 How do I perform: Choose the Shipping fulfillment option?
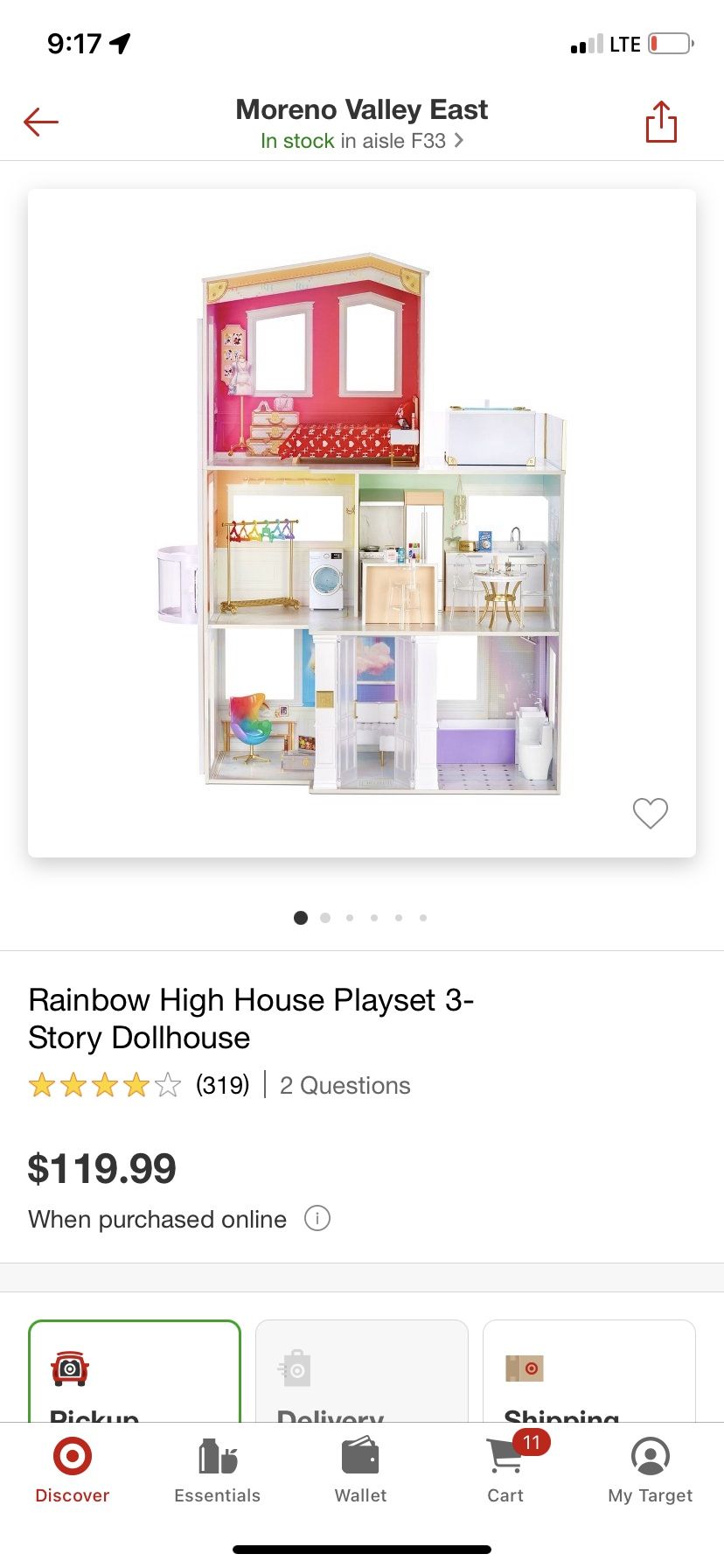(x=589, y=1371)
